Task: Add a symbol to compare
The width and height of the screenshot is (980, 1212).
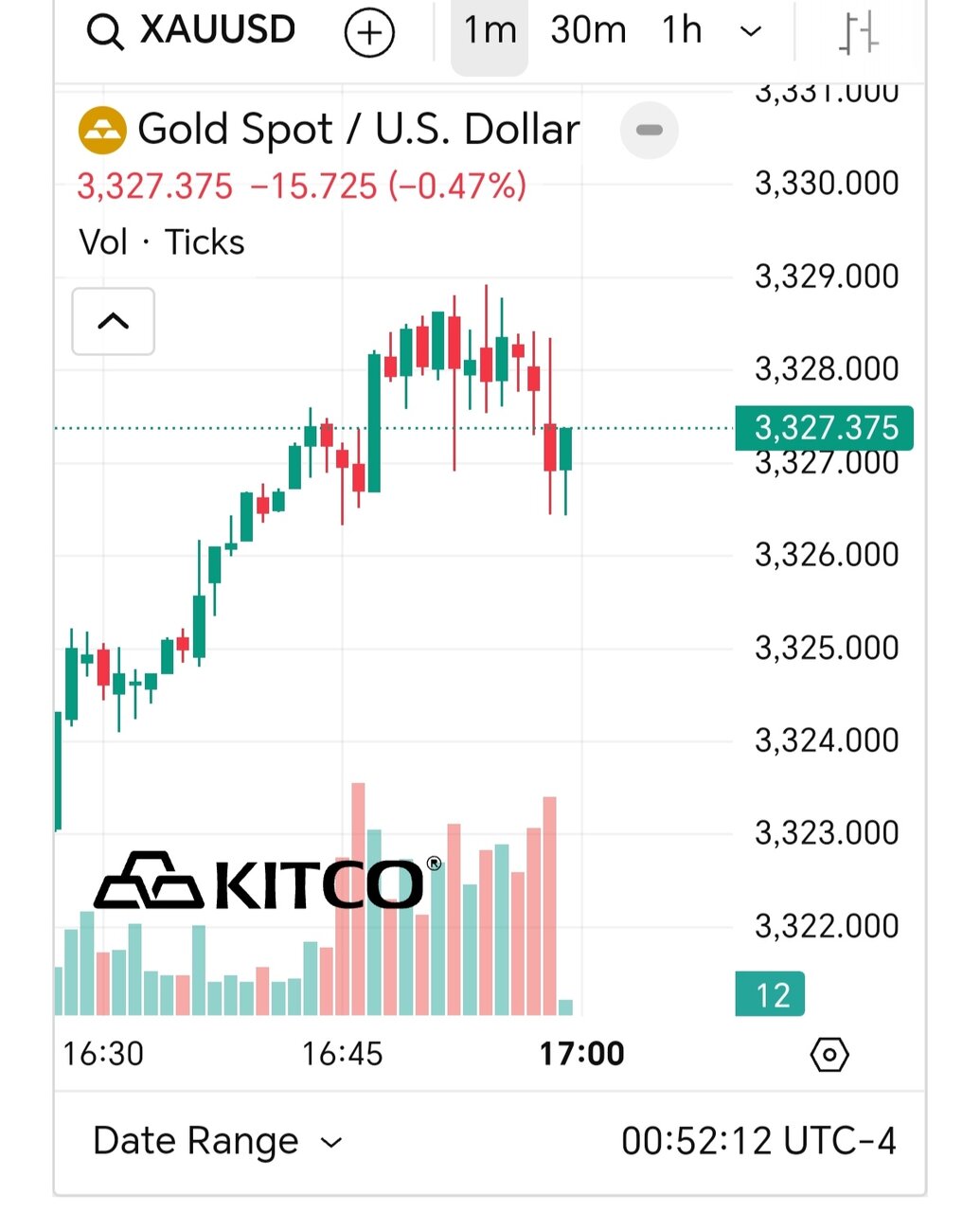Action: [369, 34]
